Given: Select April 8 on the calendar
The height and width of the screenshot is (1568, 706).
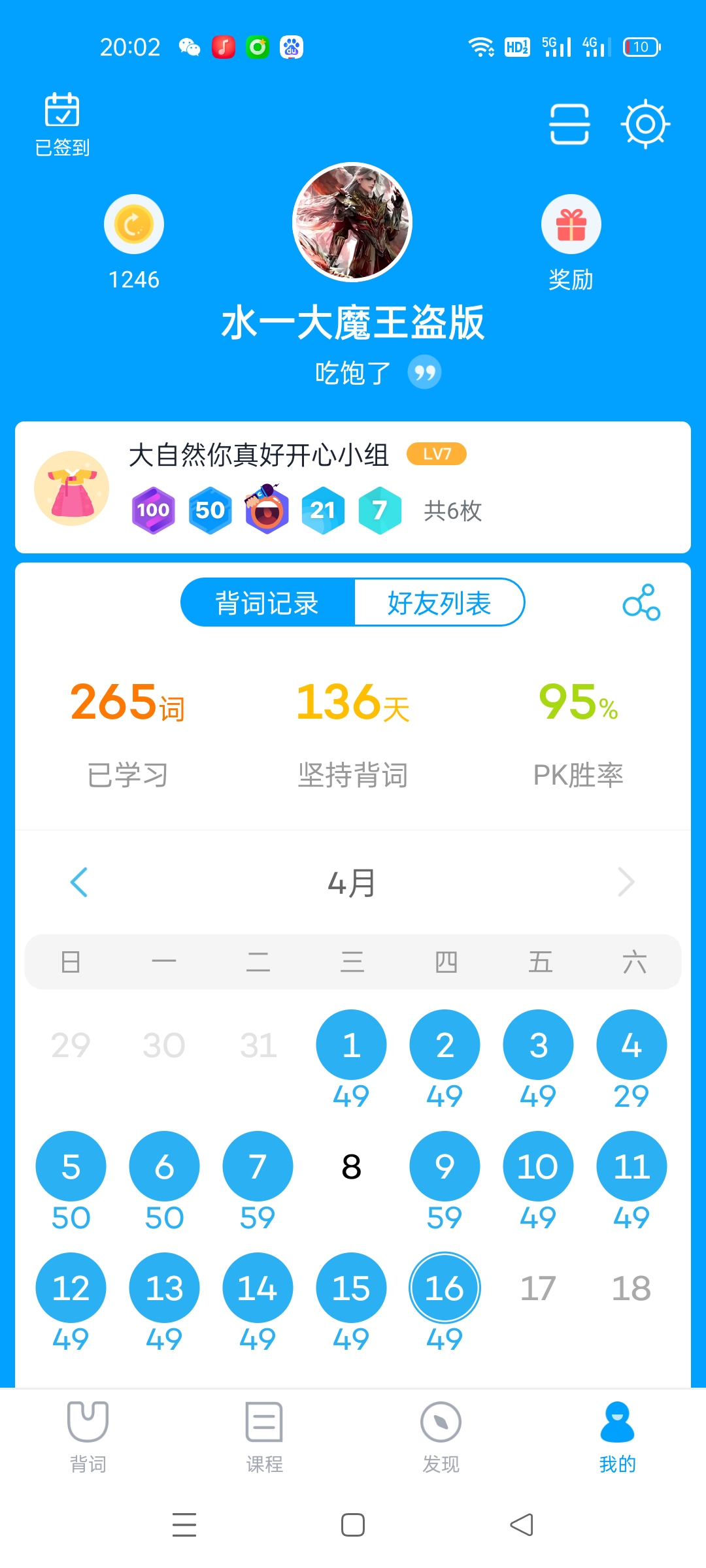Looking at the screenshot, I should pos(351,1166).
